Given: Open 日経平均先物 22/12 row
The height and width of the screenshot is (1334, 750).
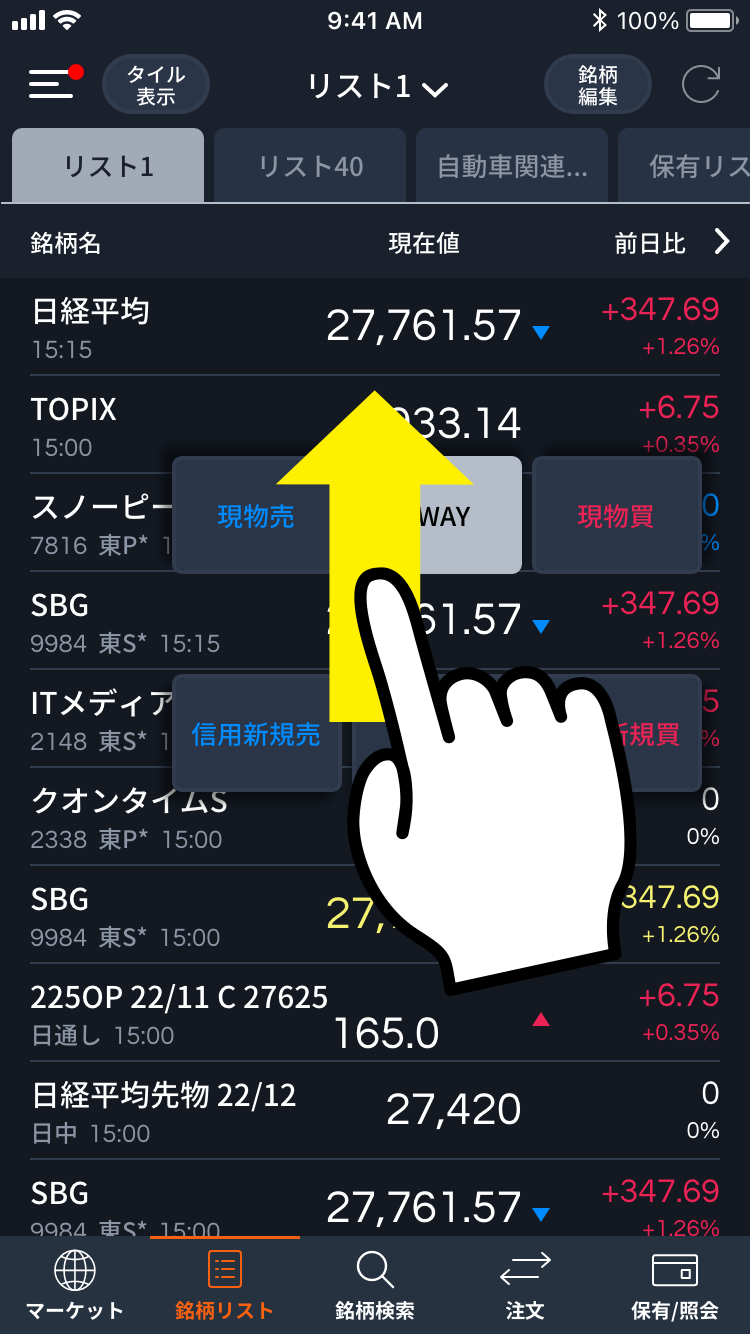Looking at the screenshot, I should point(165,1110).
